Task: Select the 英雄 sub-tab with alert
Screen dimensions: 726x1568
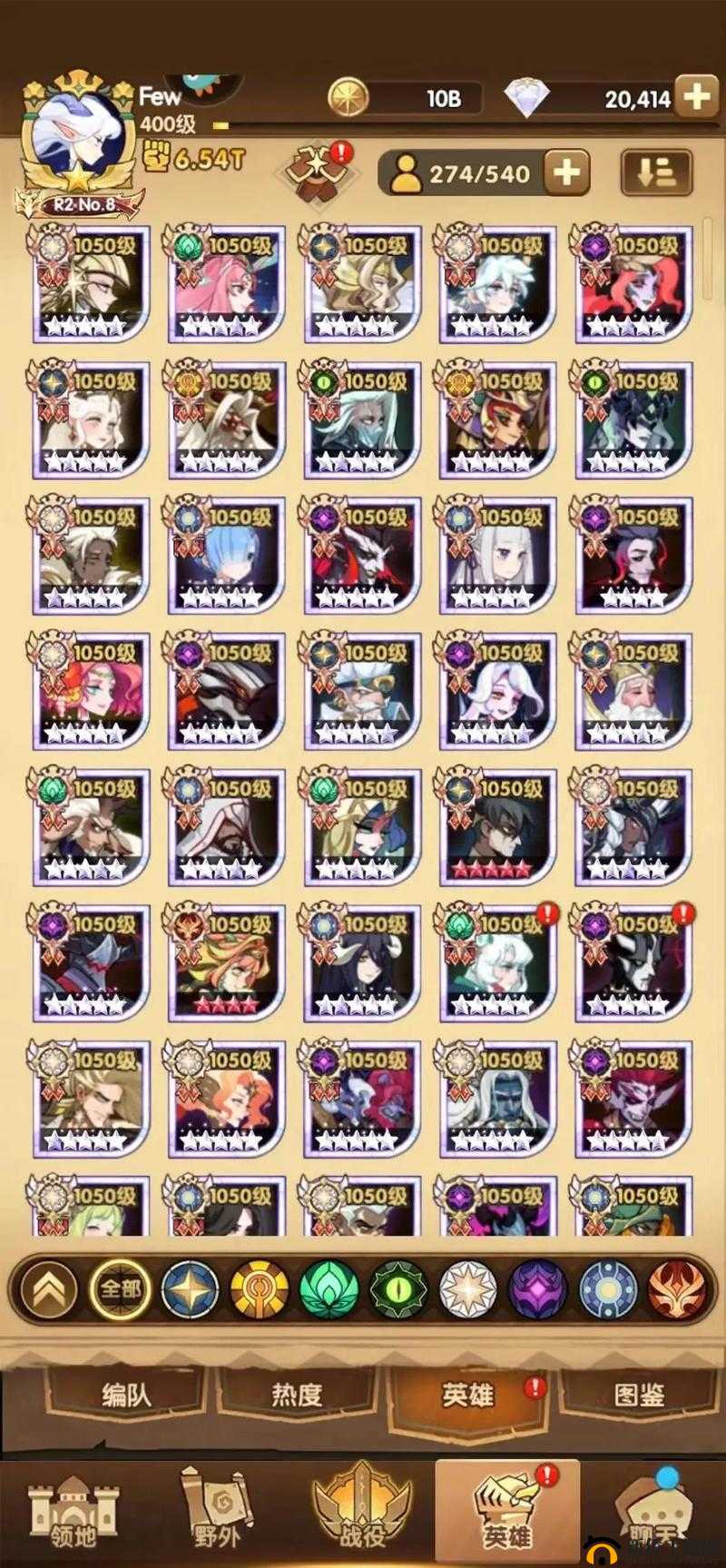Action: (x=468, y=1395)
